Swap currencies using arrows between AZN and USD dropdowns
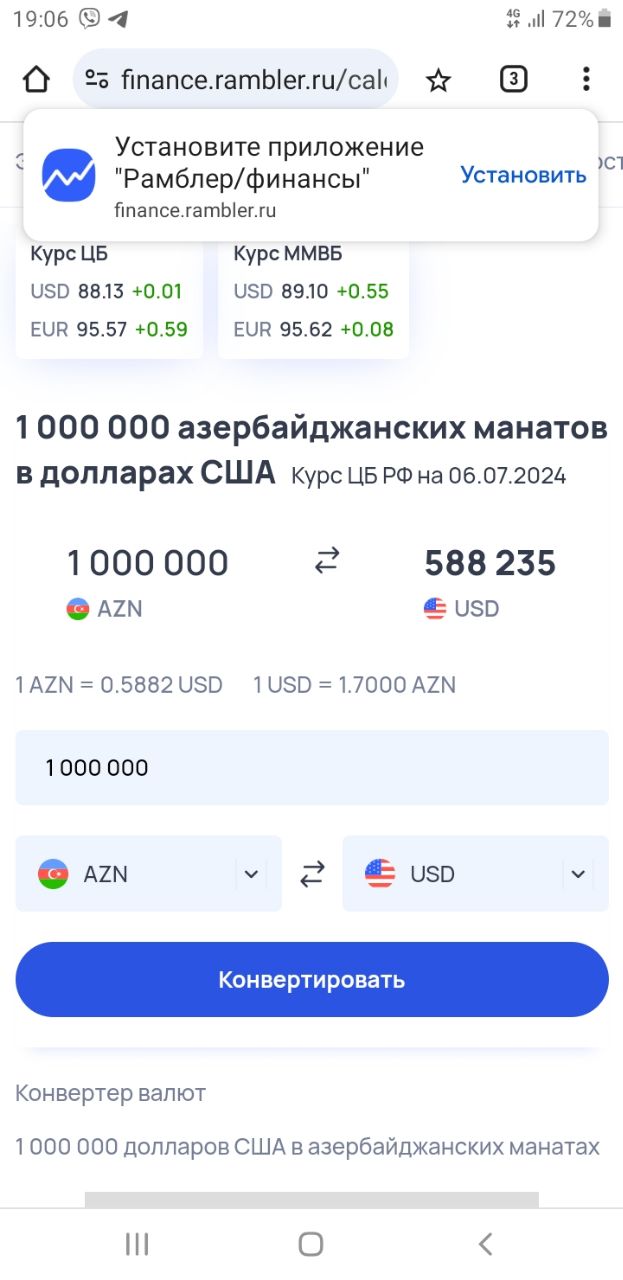This screenshot has height=1280, width=623. pyautogui.click(x=313, y=874)
